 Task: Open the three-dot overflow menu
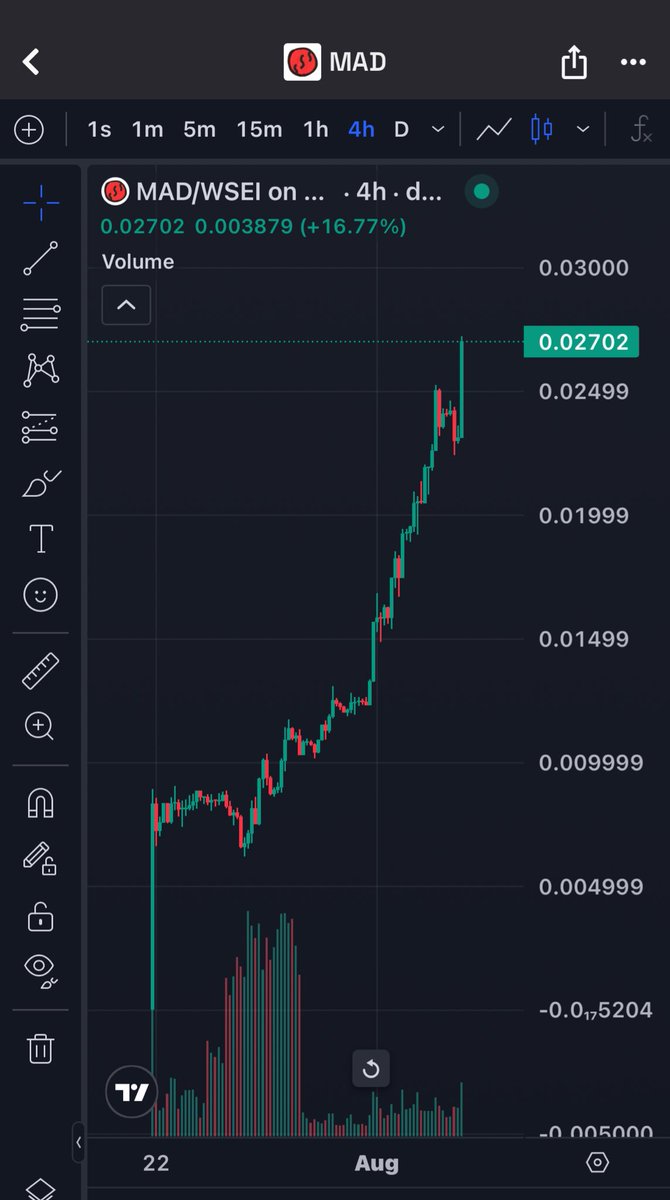633,62
